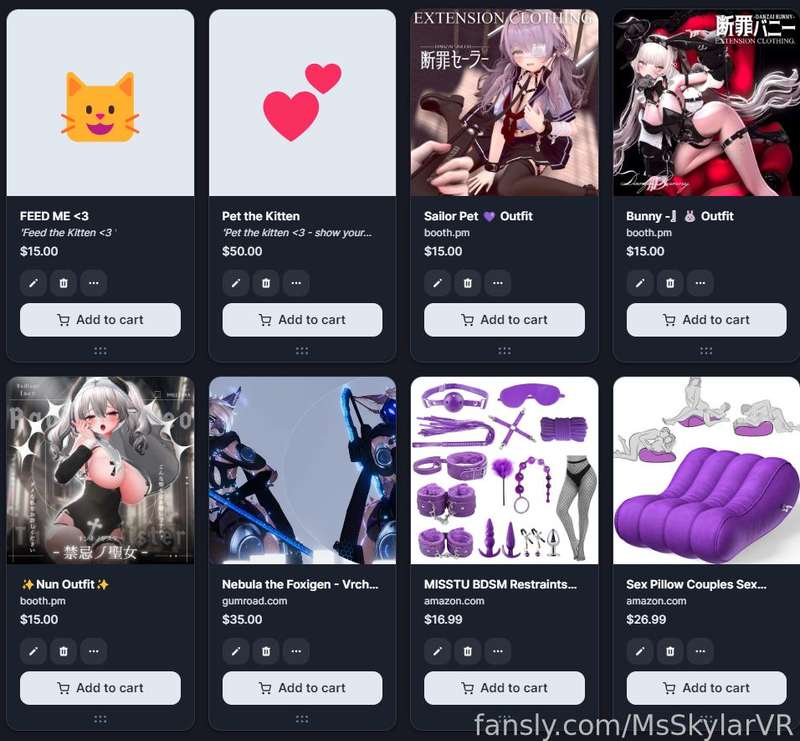Add Pet the Kitten to cart
This screenshot has height=741, width=800.
[x=302, y=320]
